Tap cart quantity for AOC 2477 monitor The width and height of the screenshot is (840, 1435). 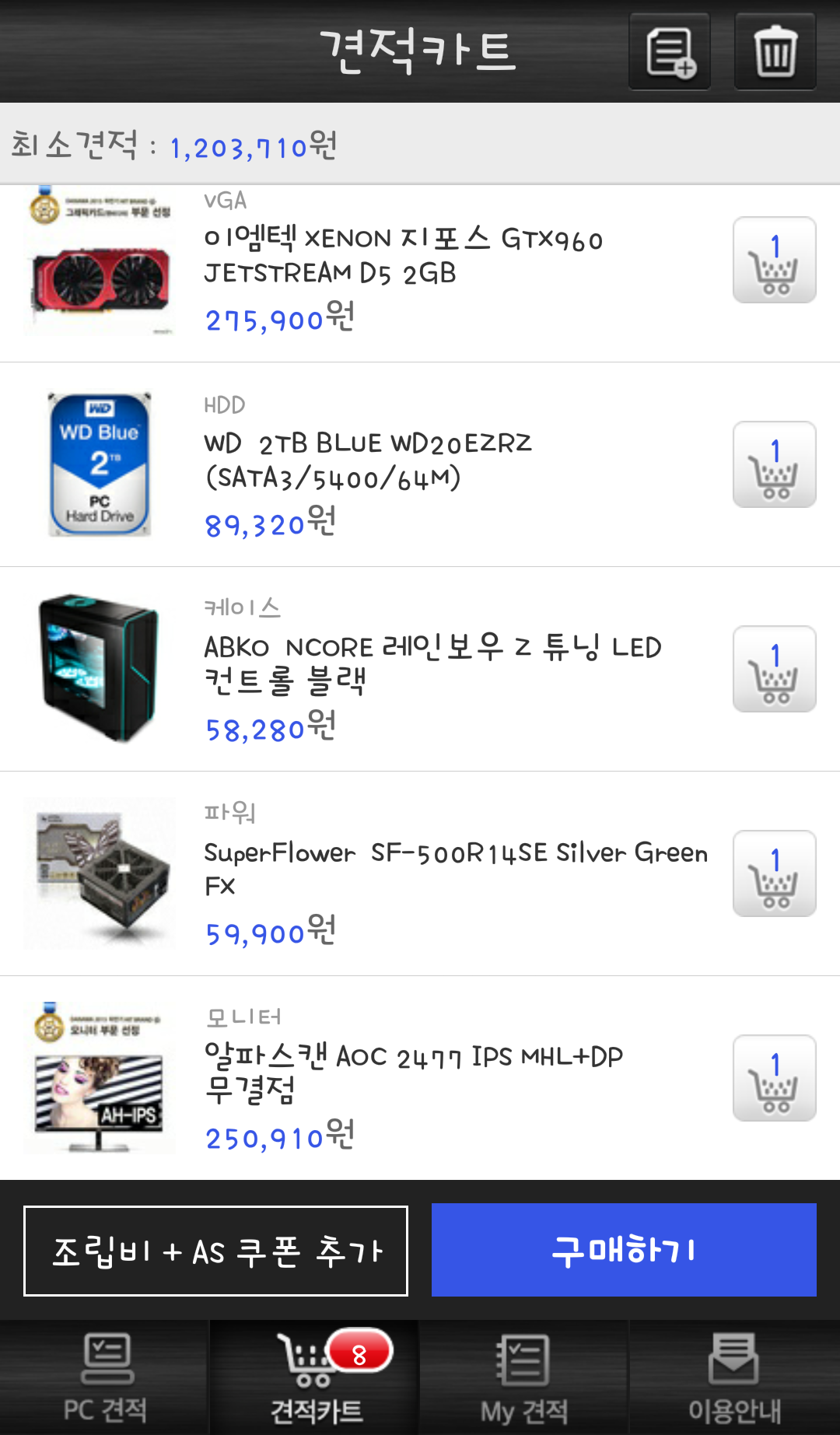pos(774,1078)
